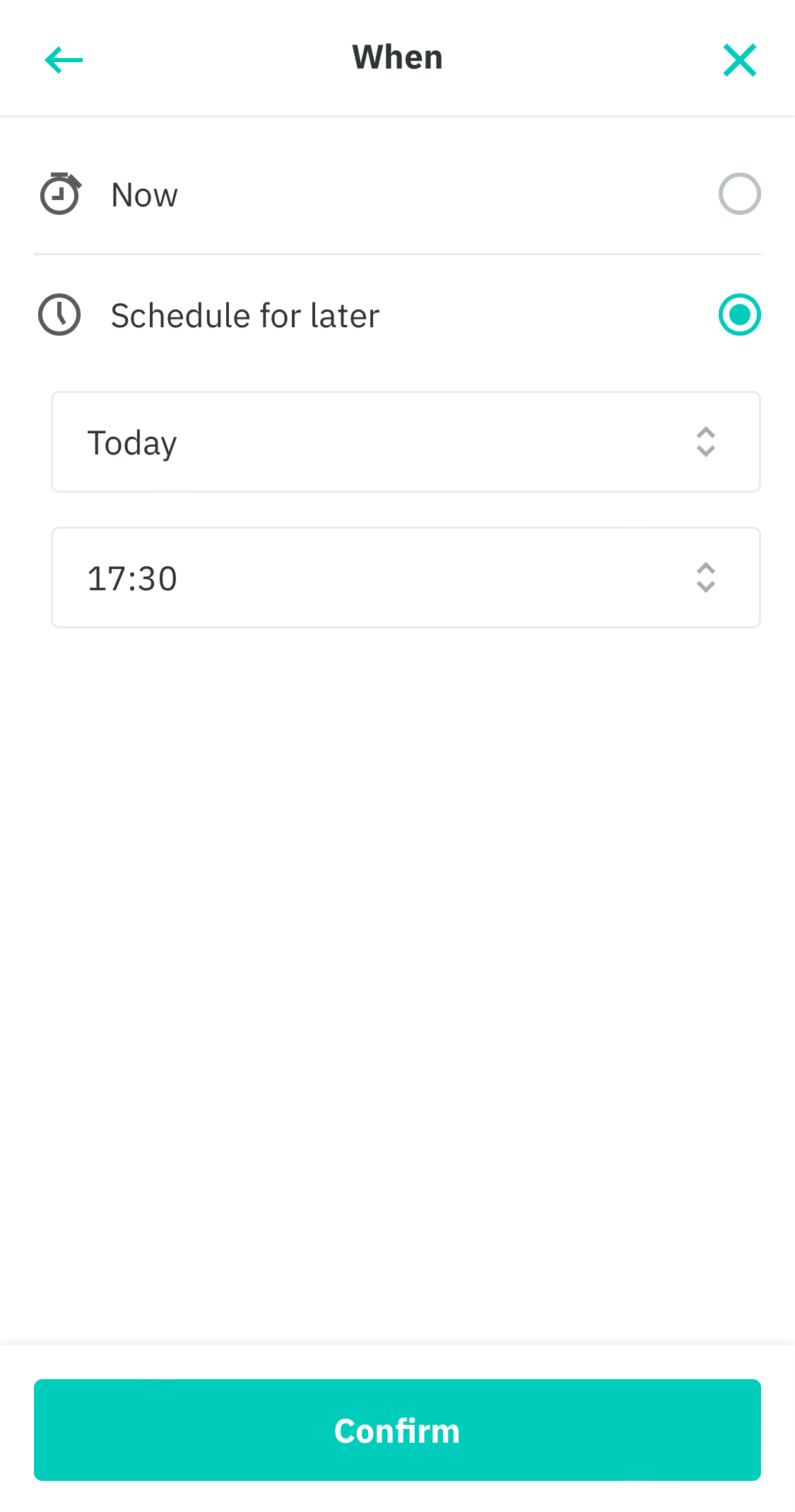The width and height of the screenshot is (795, 1512).
Task: Click the 17:30 value in the time field
Action: (x=133, y=578)
